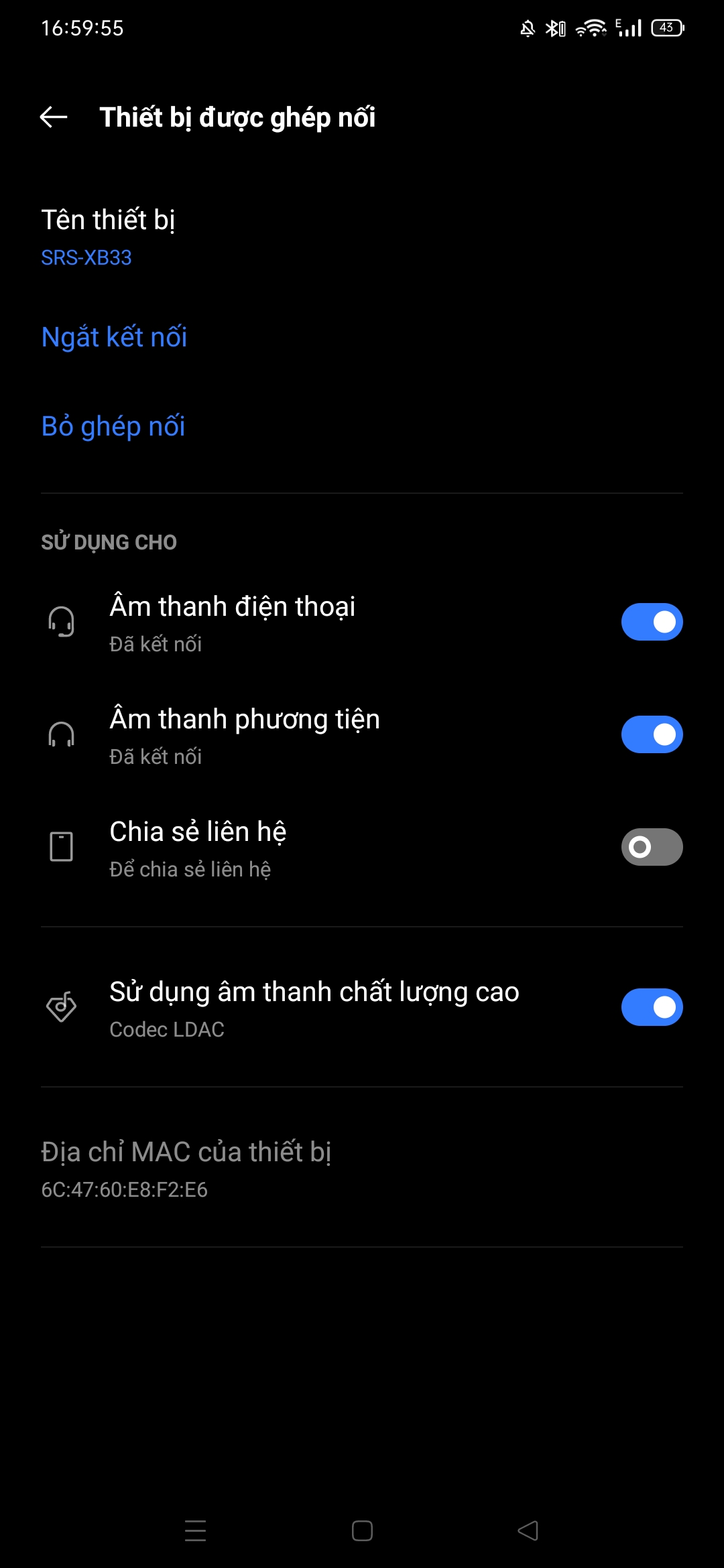
Task: Edit the device name SRS-XB33
Action: pyautogui.click(x=107, y=237)
